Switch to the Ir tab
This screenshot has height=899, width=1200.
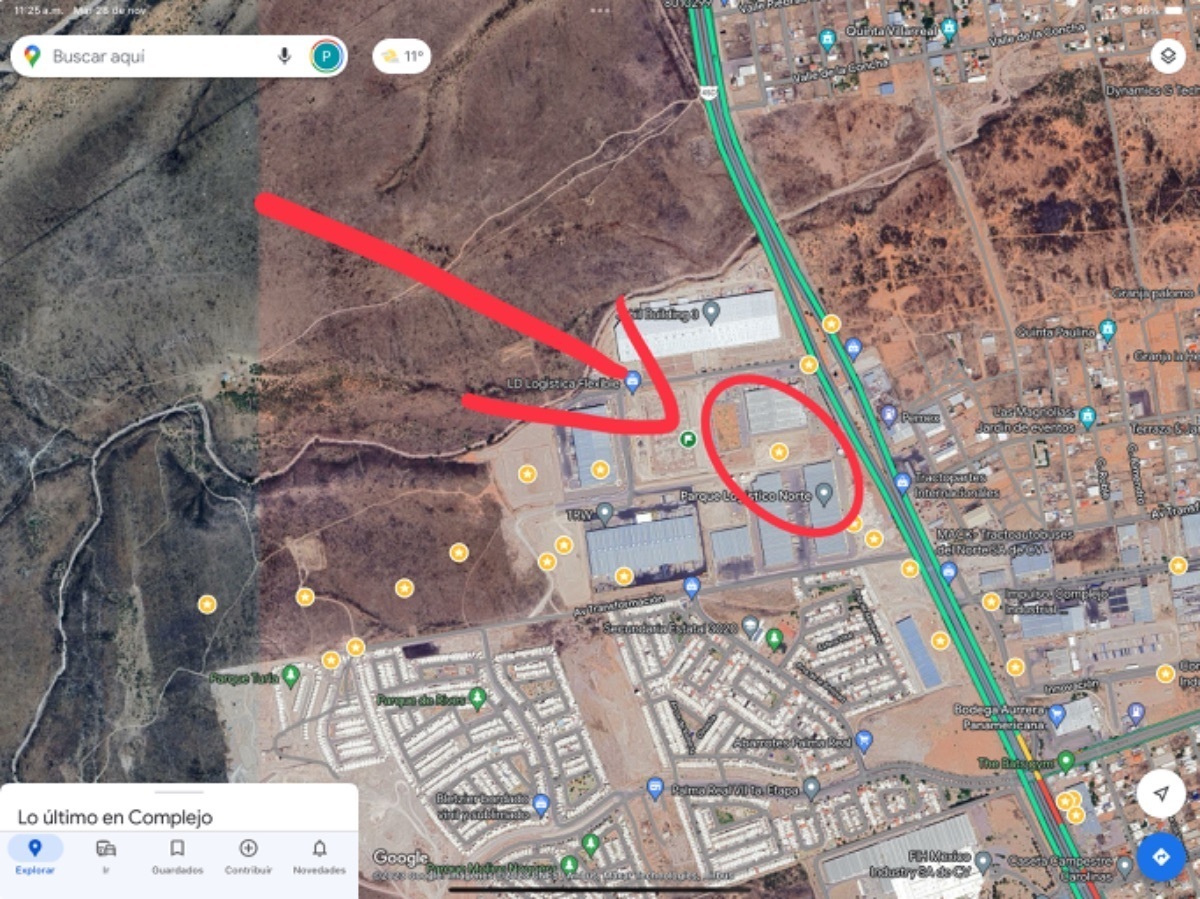click(x=106, y=856)
